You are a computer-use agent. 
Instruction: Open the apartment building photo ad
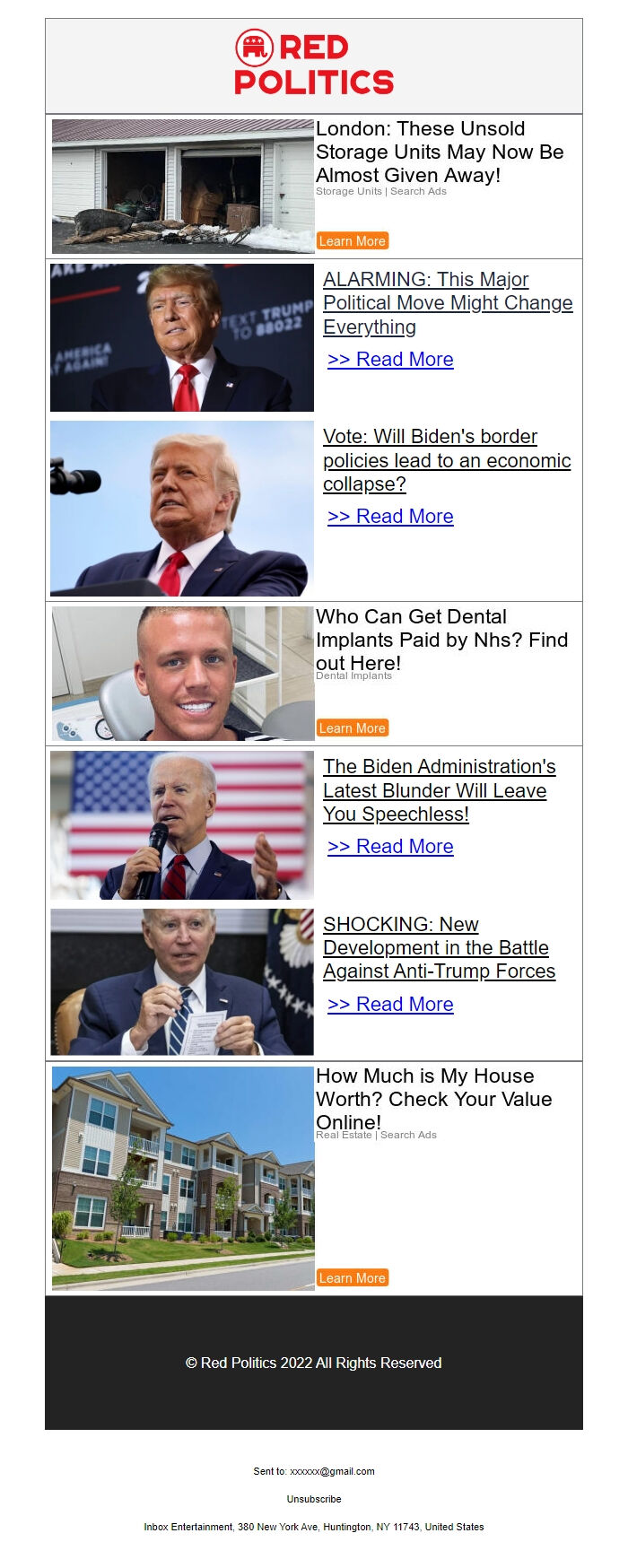(183, 1178)
